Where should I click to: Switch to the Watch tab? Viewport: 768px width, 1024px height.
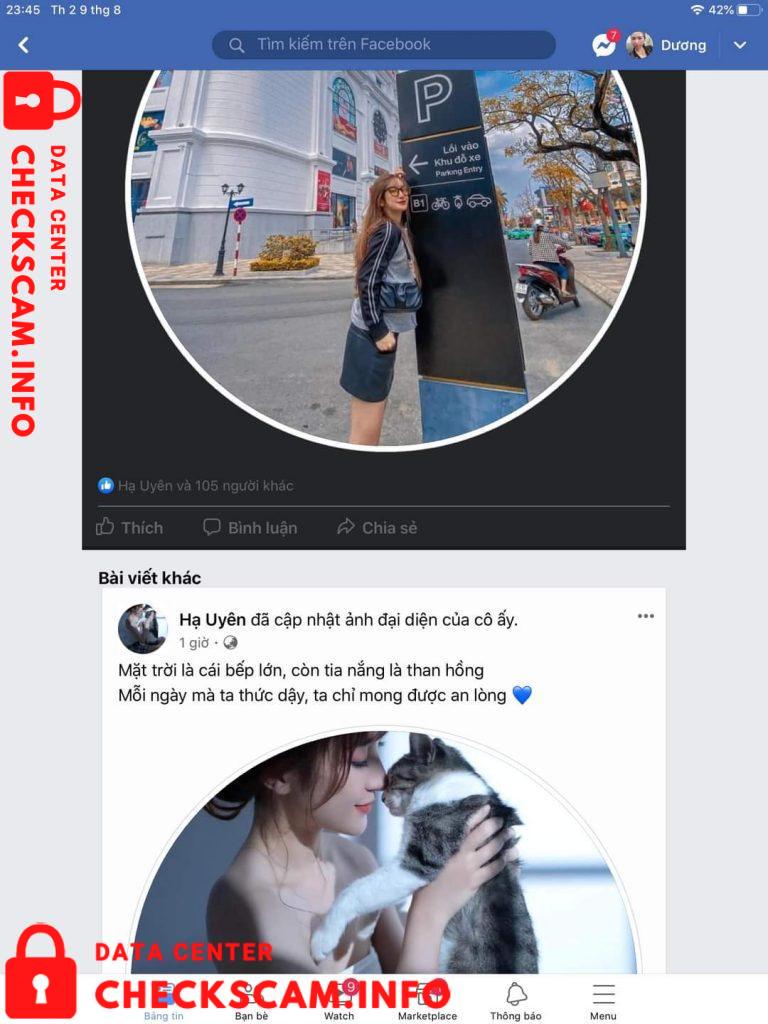339,1000
